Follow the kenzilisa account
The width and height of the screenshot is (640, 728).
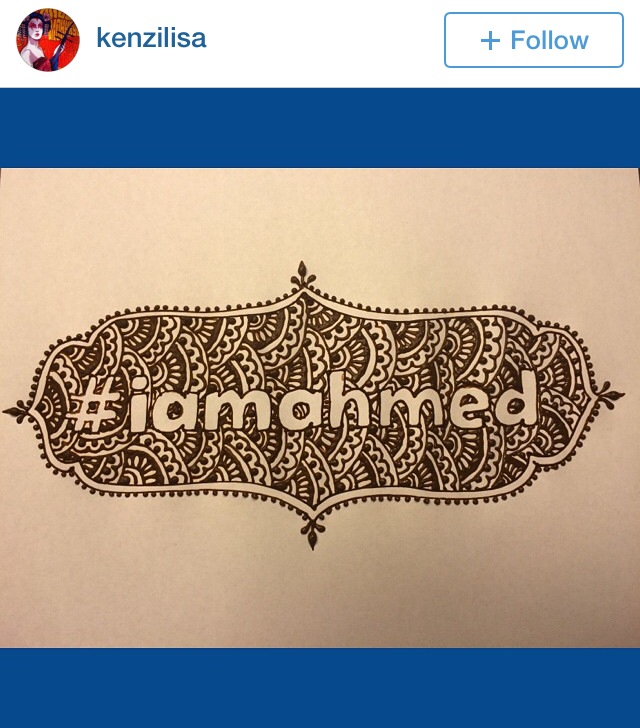point(533,40)
